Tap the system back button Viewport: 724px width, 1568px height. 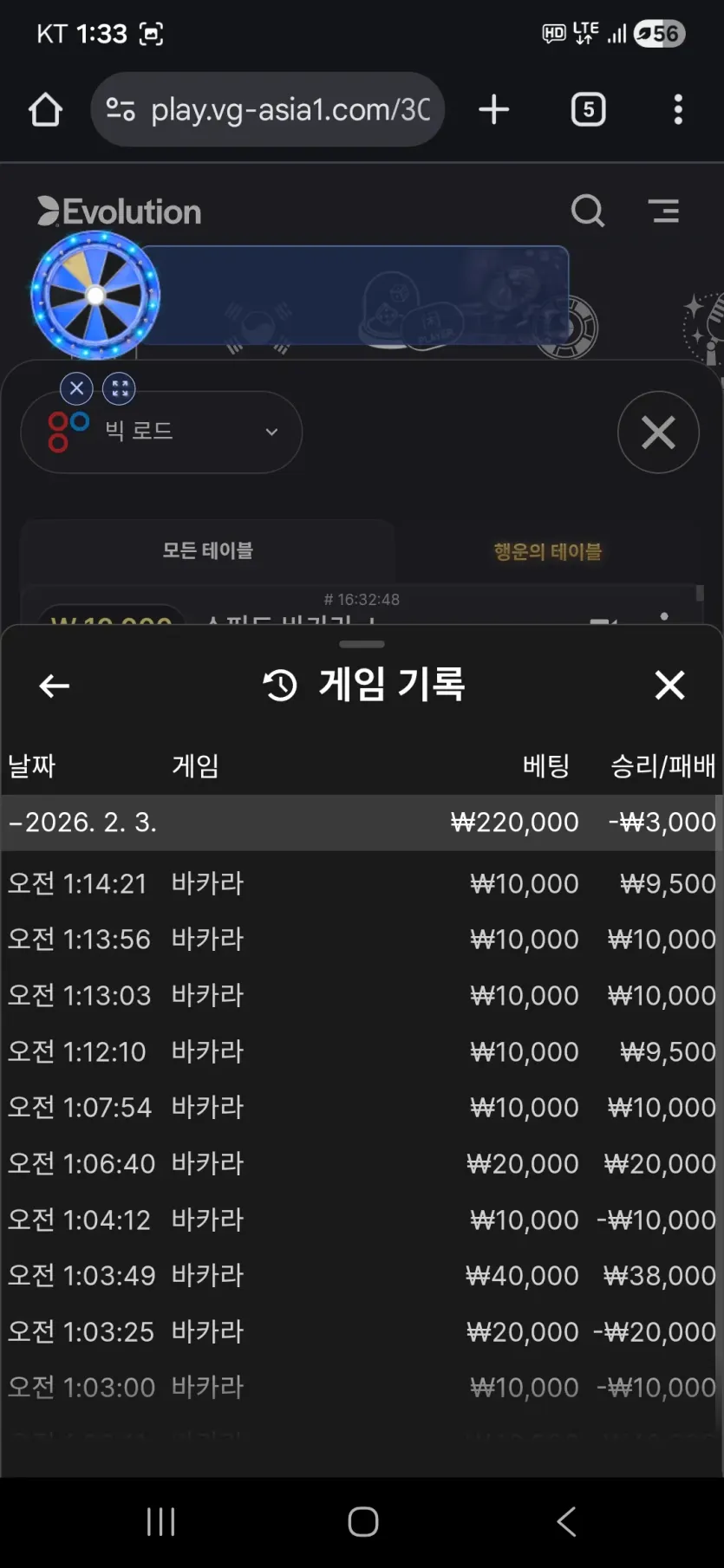click(566, 1521)
